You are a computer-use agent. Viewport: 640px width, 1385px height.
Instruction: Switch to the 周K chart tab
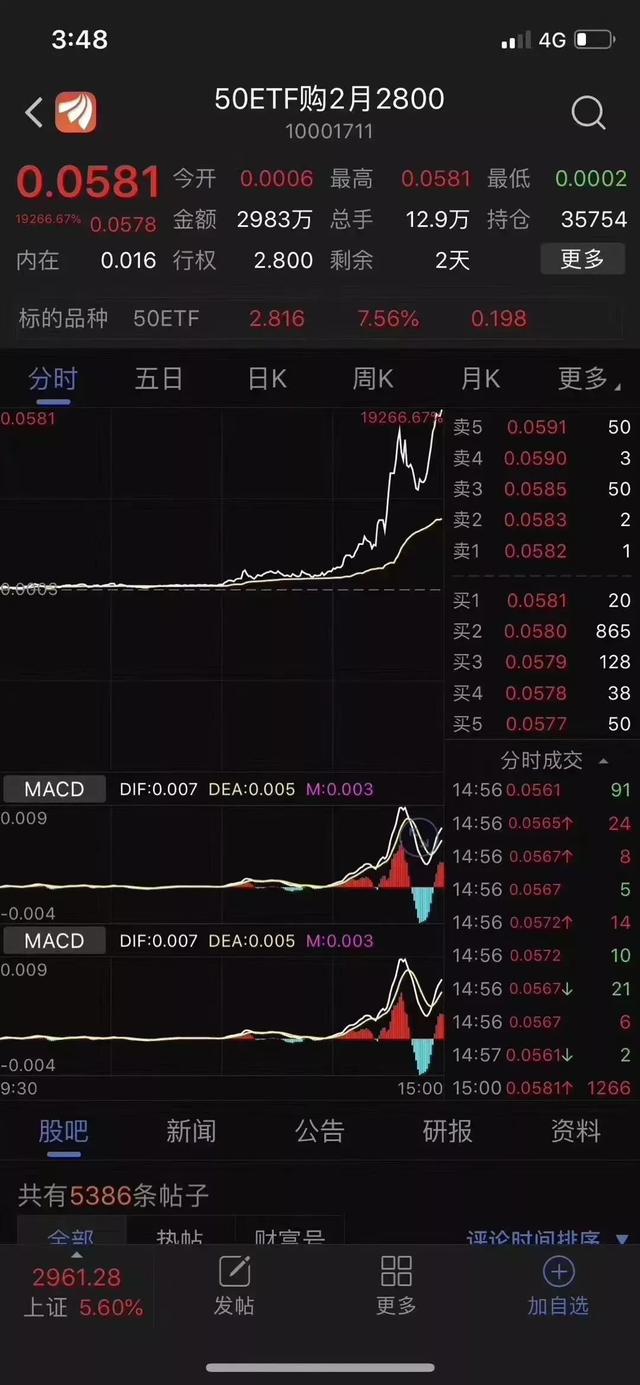tap(373, 380)
